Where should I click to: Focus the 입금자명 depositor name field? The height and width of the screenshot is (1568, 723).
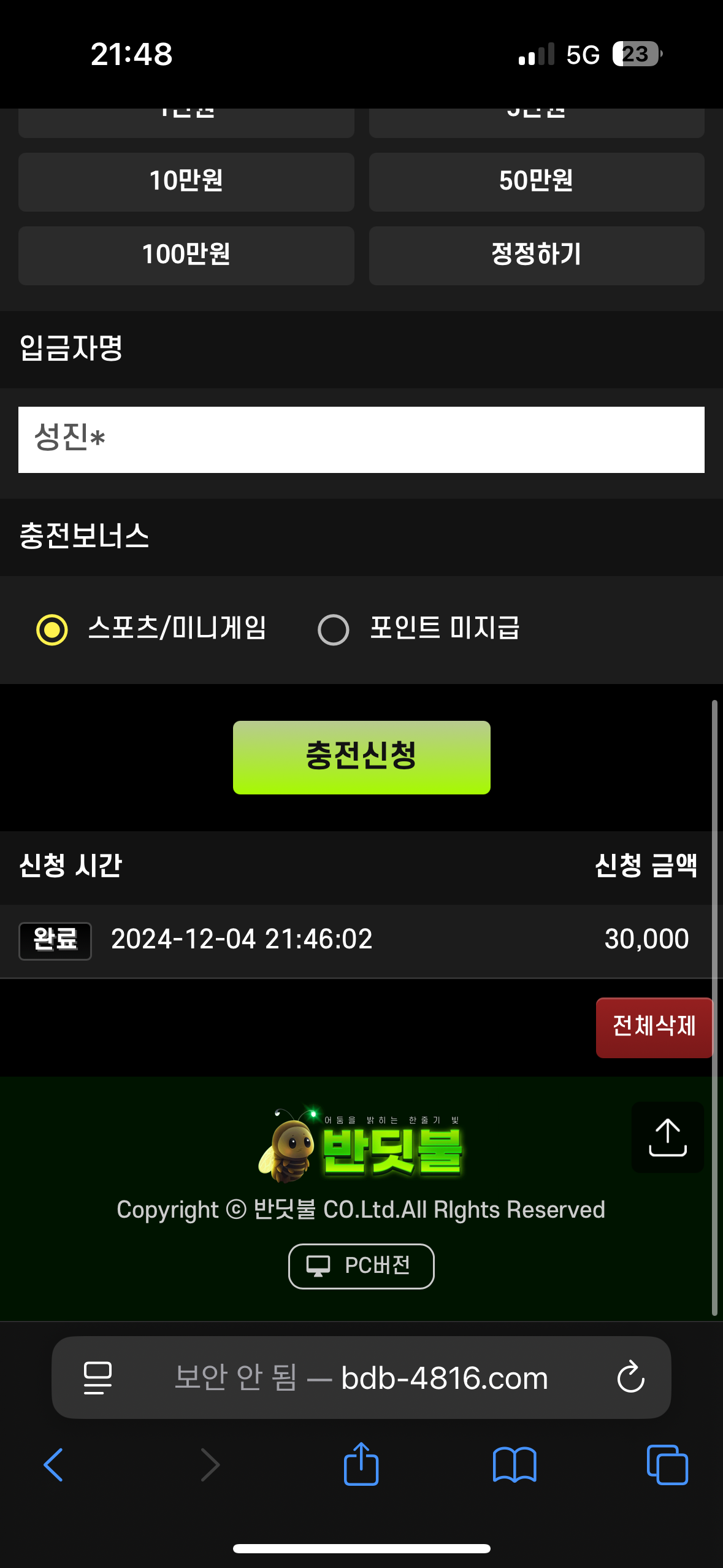pos(361,439)
